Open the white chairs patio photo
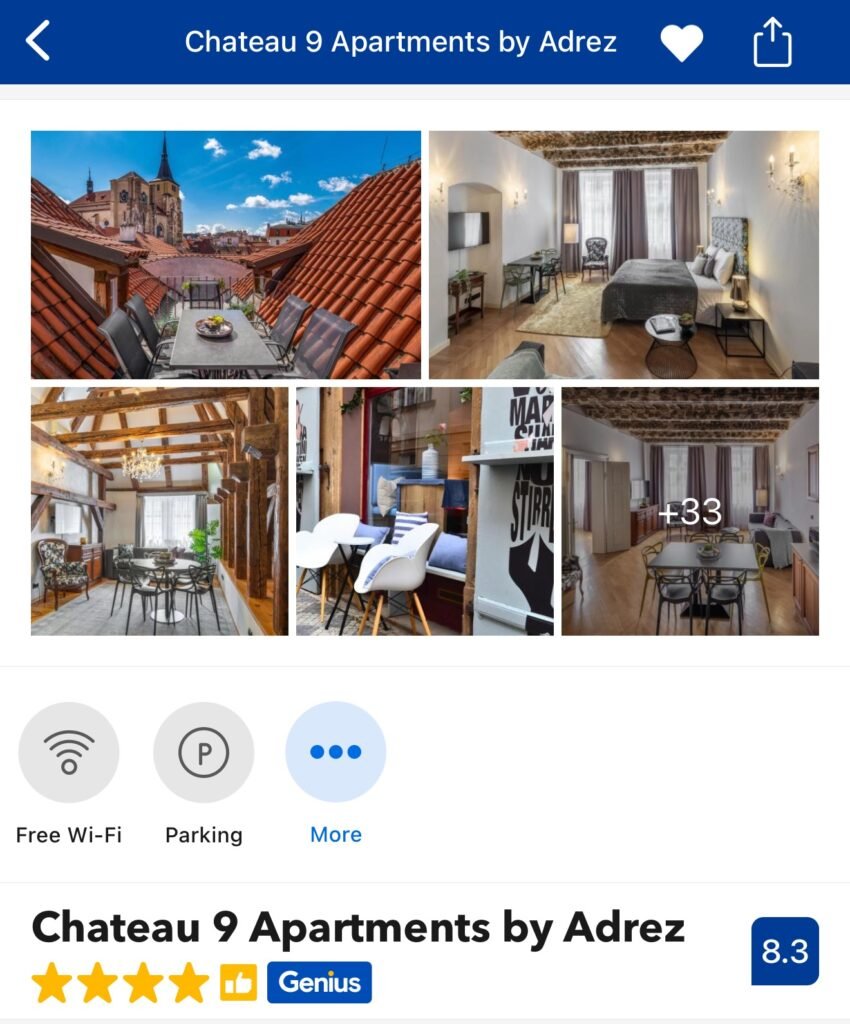Image resolution: width=850 pixels, height=1024 pixels. tap(424, 511)
